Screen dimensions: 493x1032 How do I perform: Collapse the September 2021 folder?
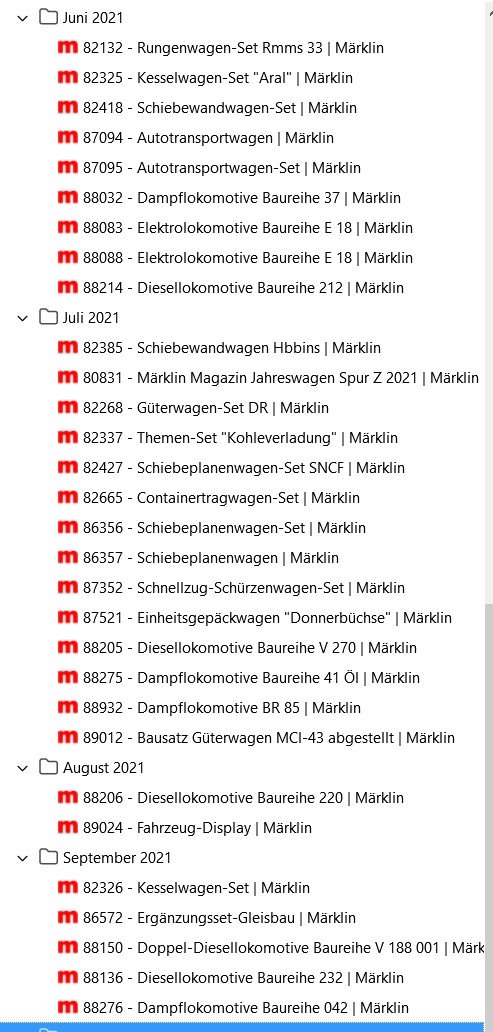23,858
